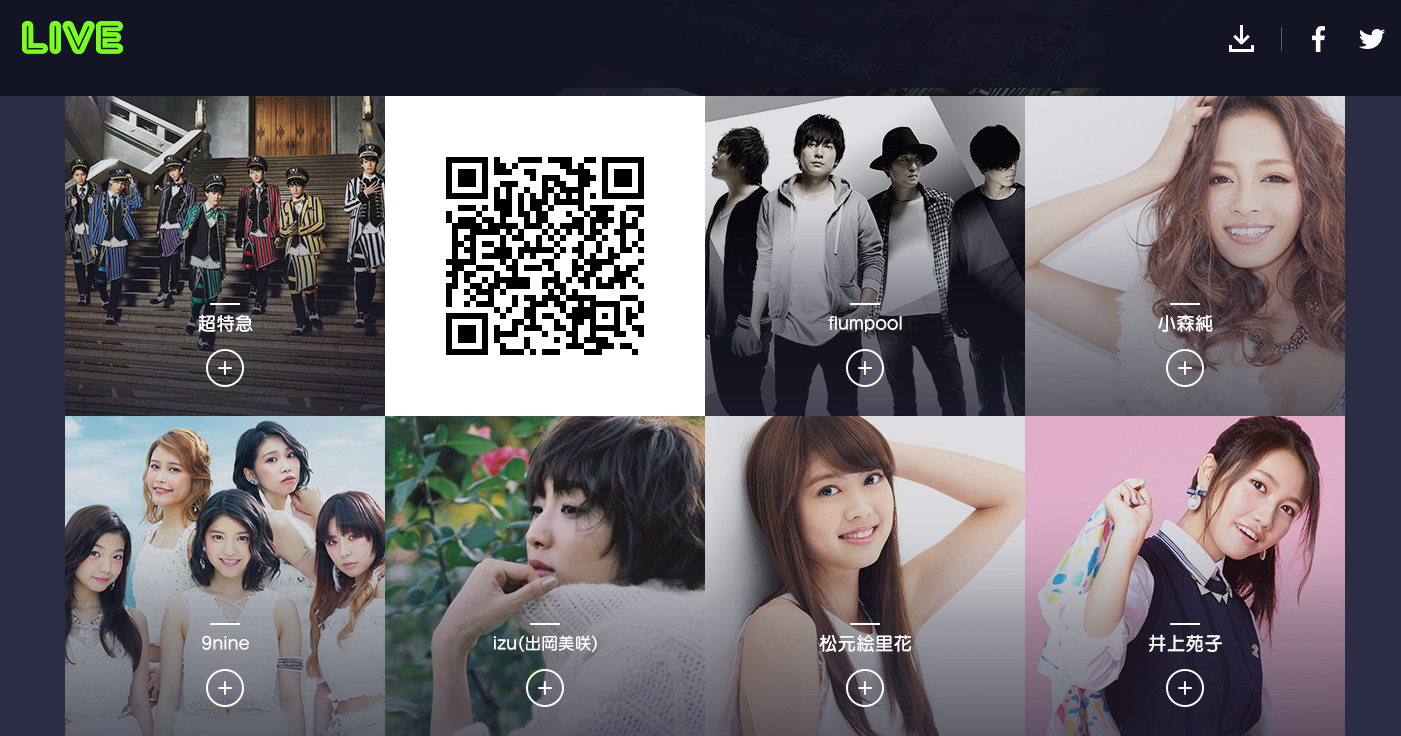
Task: Tap the plus button under 小森純
Action: pyautogui.click(x=1185, y=368)
